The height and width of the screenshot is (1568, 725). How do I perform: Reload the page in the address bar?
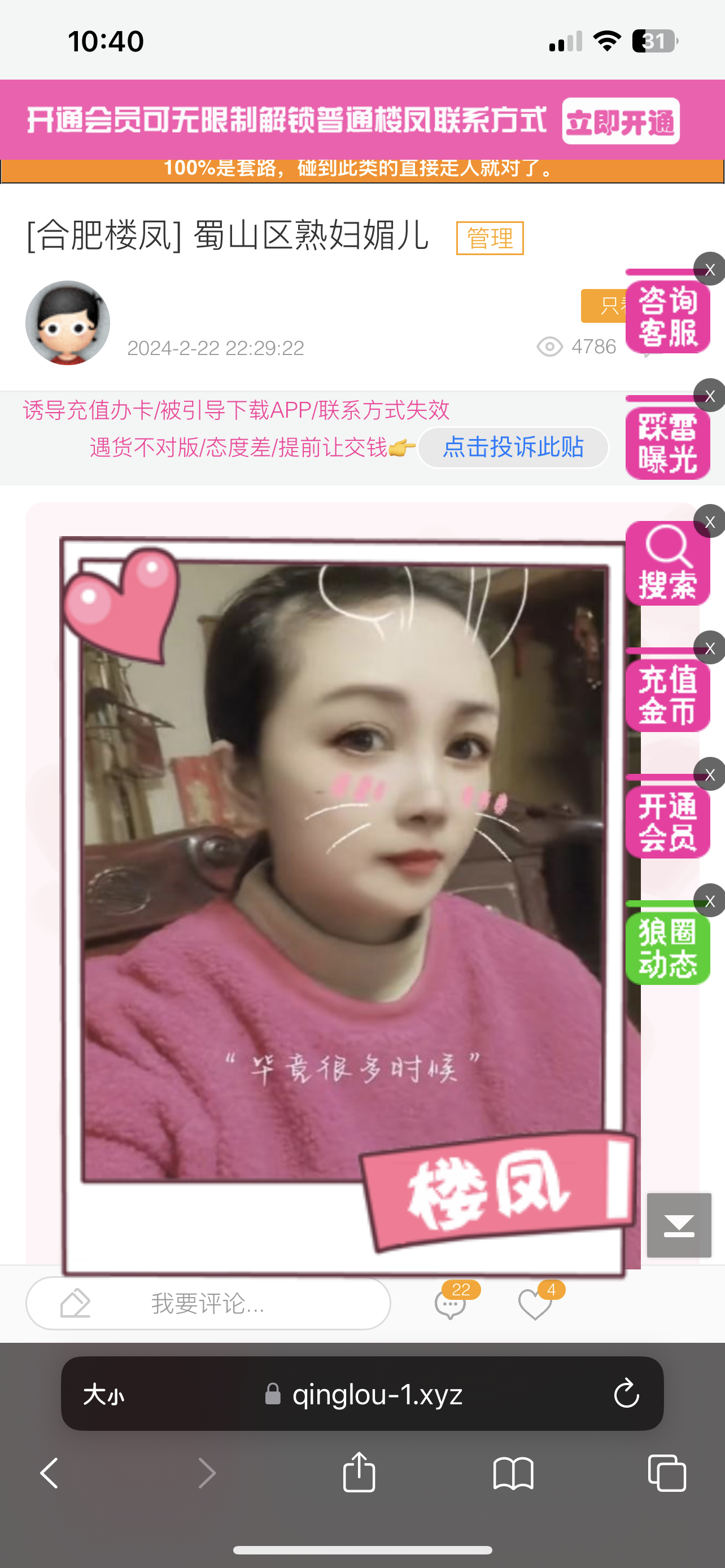[626, 1393]
